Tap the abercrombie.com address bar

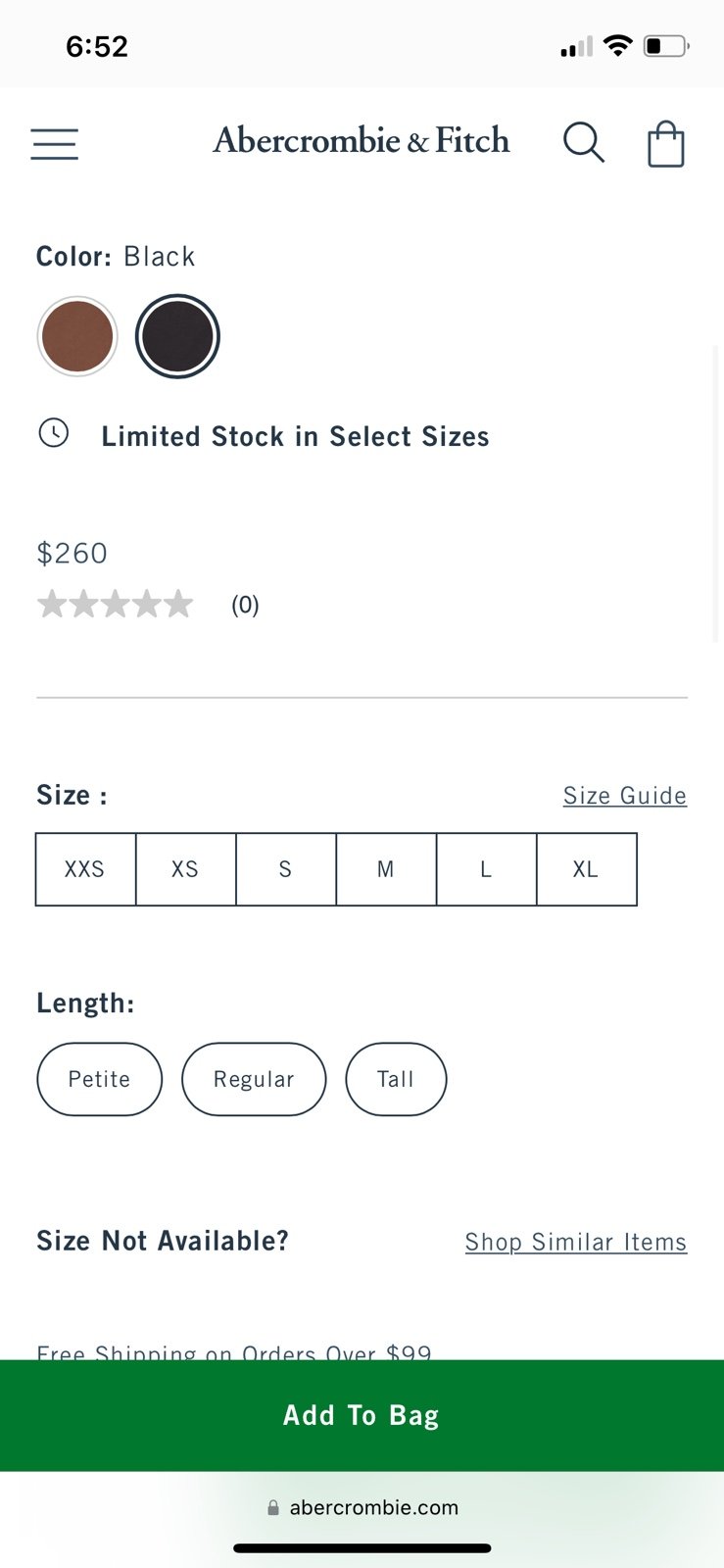click(362, 1507)
